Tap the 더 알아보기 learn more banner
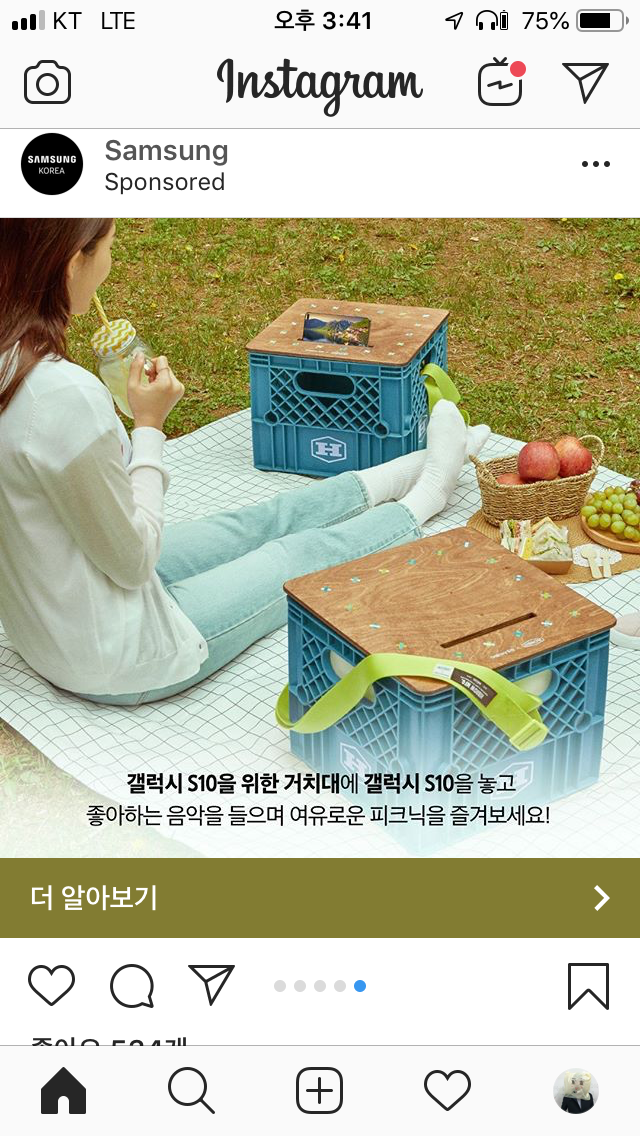Viewport: 640px width, 1136px height. click(x=320, y=898)
